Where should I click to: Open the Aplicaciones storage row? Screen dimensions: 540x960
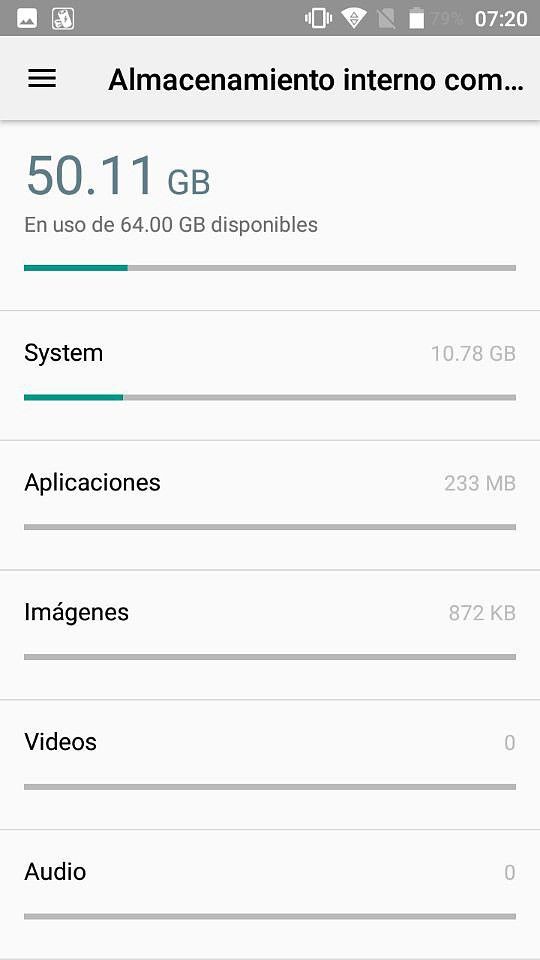click(270, 505)
